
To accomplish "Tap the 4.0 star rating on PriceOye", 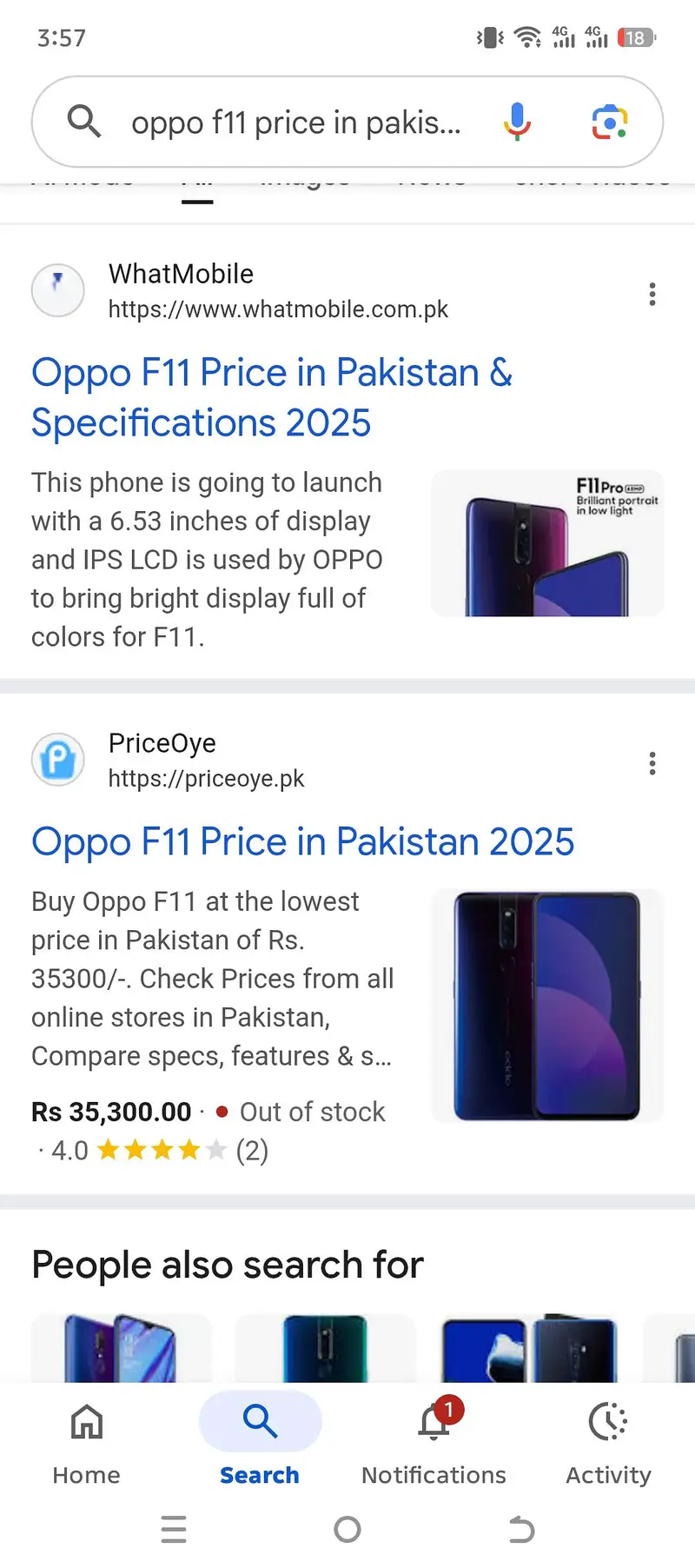I will point(156,1149).
